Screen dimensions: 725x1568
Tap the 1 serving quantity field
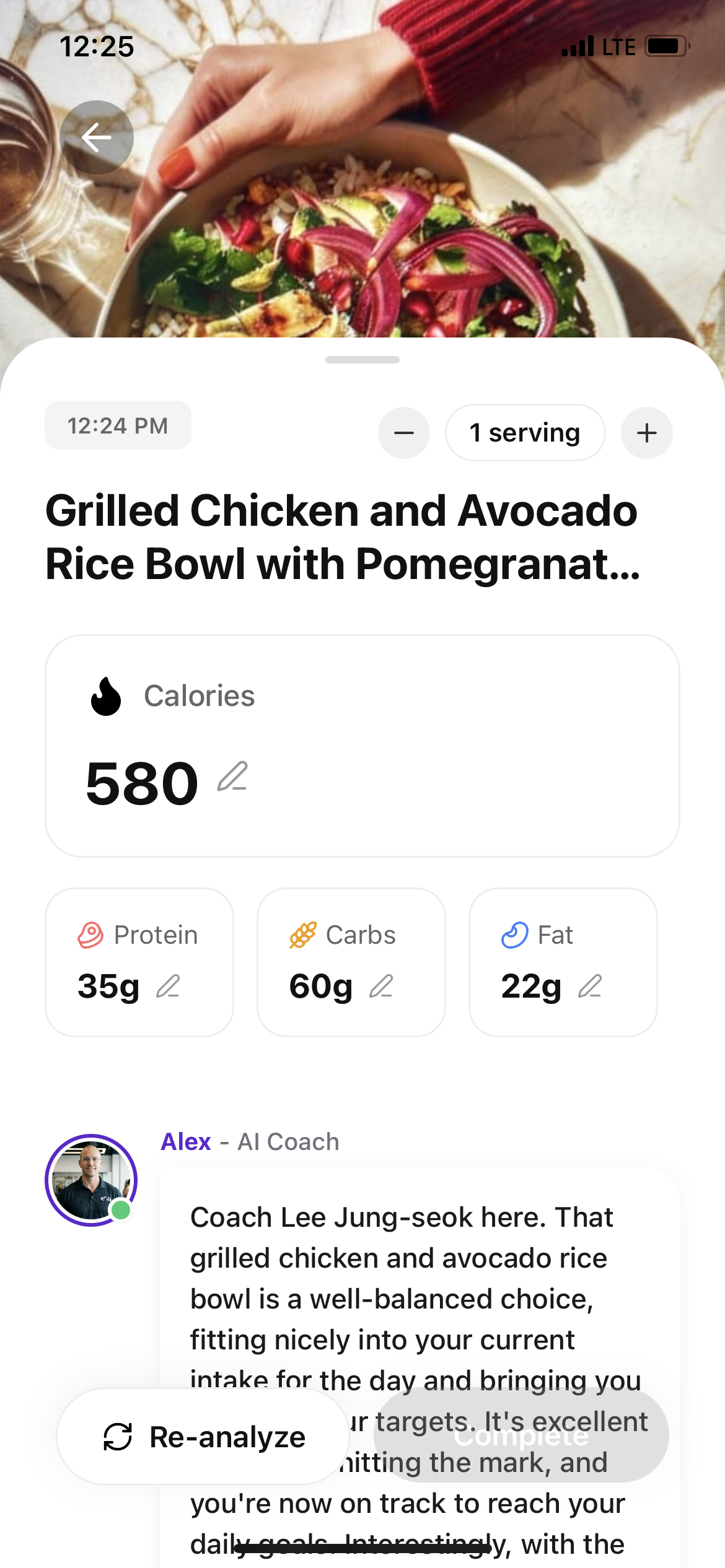pos(525,433)
